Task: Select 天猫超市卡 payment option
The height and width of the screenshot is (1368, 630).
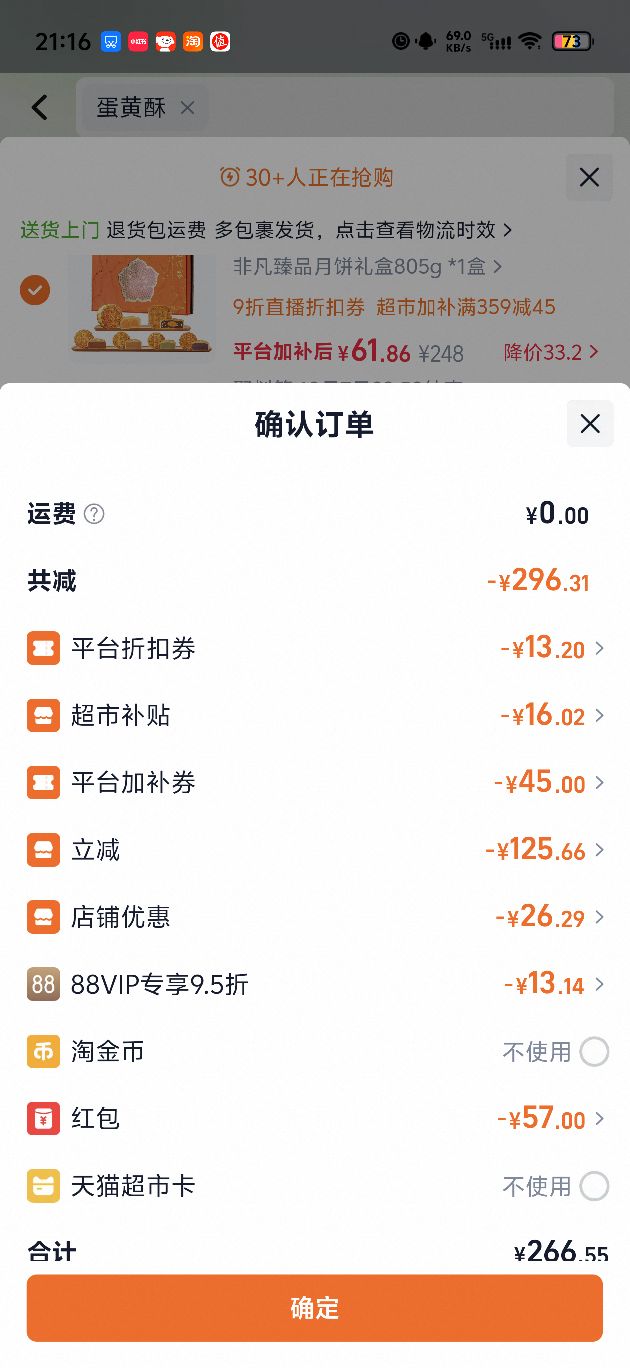Action: [x=594, y=1186]
